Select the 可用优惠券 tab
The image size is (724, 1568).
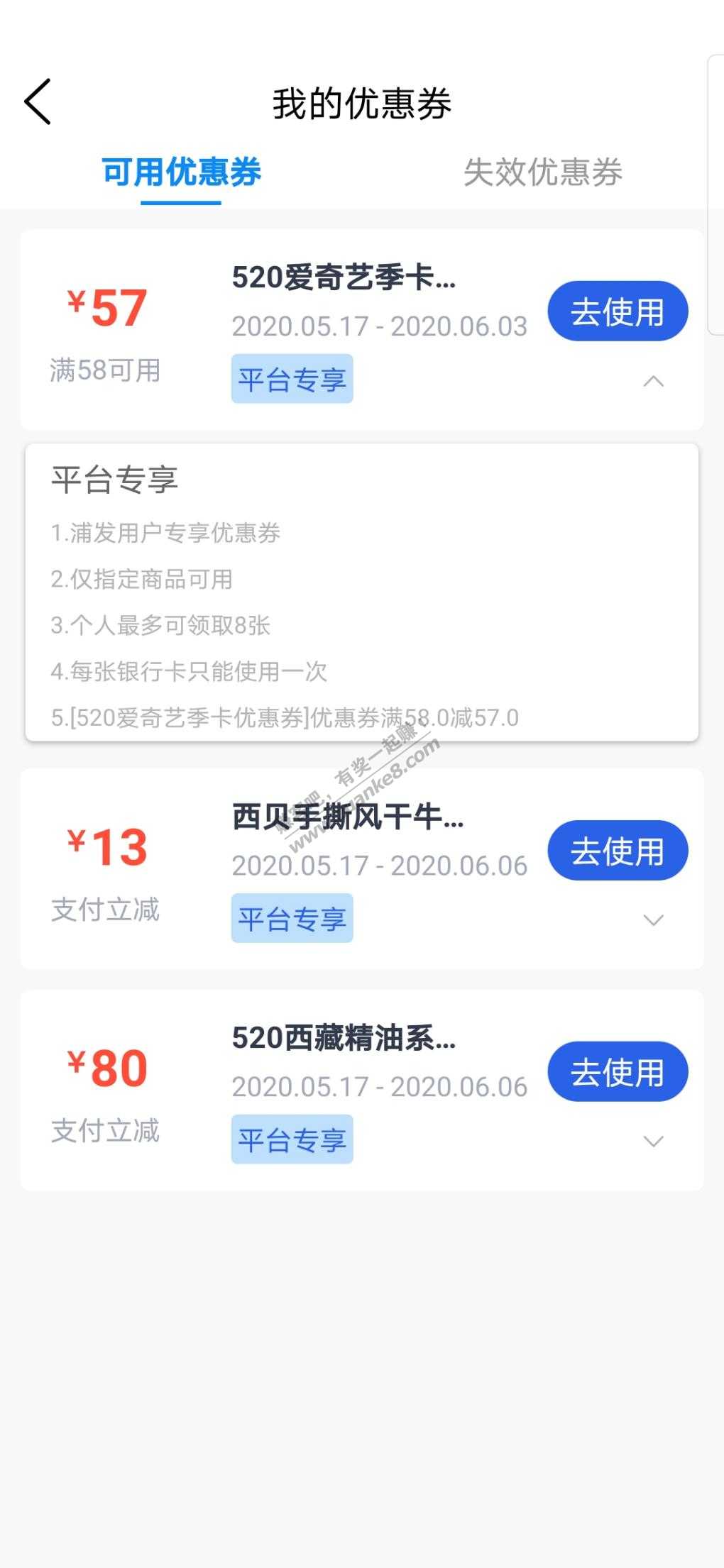[x=181, y=172]
